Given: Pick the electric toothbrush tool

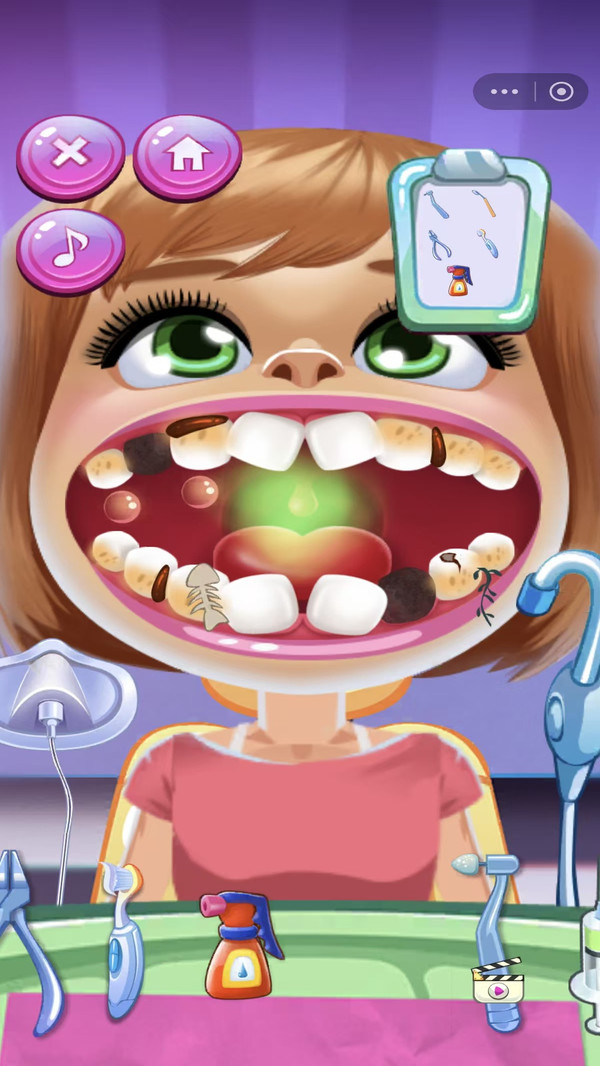Looking at the screenshot, I should pyautogui.click(x=123, y=940).
